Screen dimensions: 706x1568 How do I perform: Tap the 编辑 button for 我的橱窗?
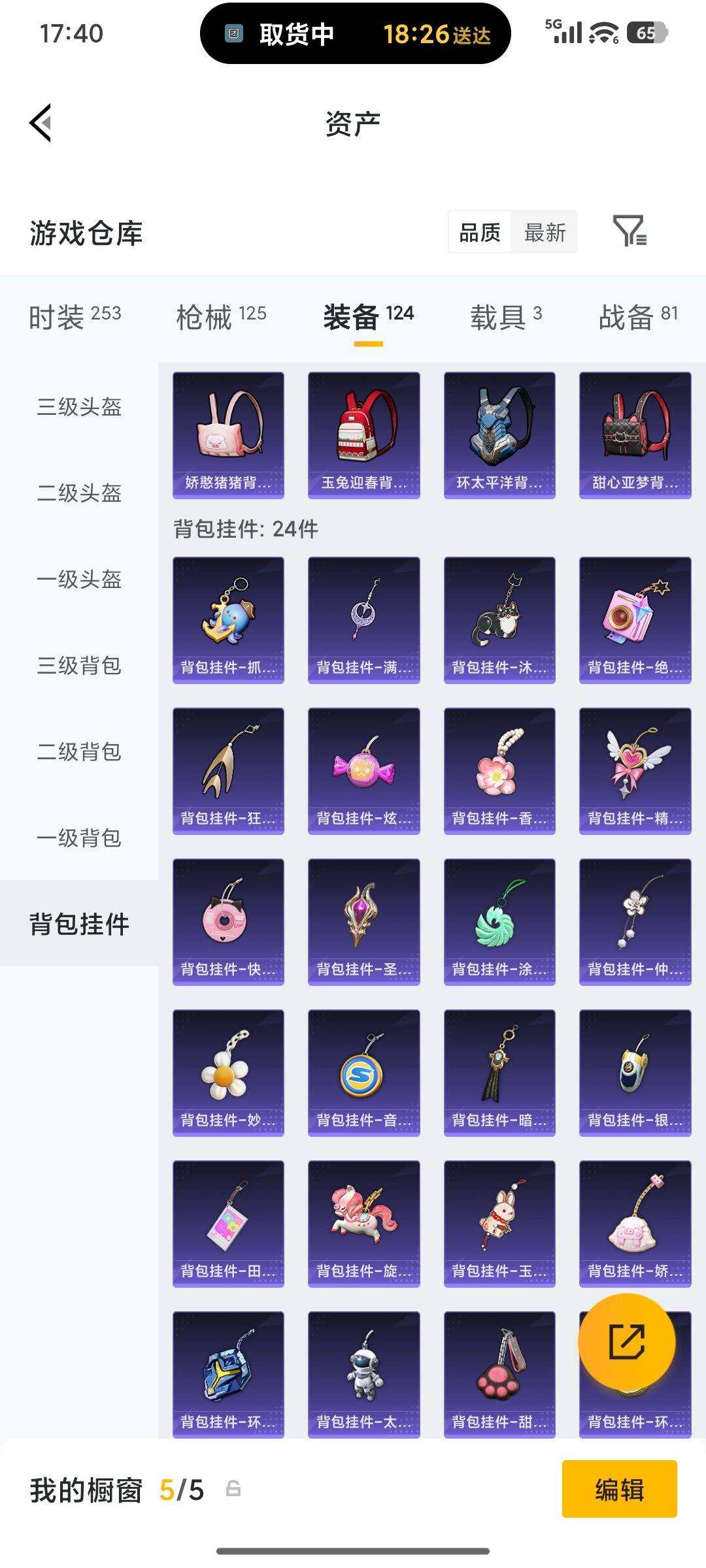[x=619, y=1490]
